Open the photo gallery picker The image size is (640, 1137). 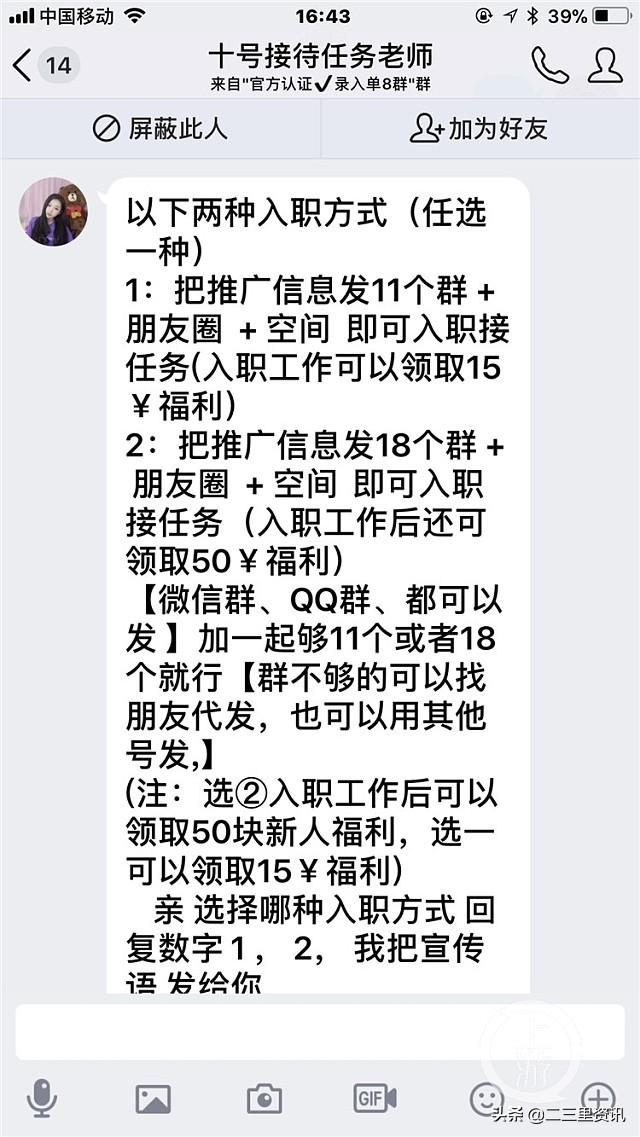(x=153, y=1098)
